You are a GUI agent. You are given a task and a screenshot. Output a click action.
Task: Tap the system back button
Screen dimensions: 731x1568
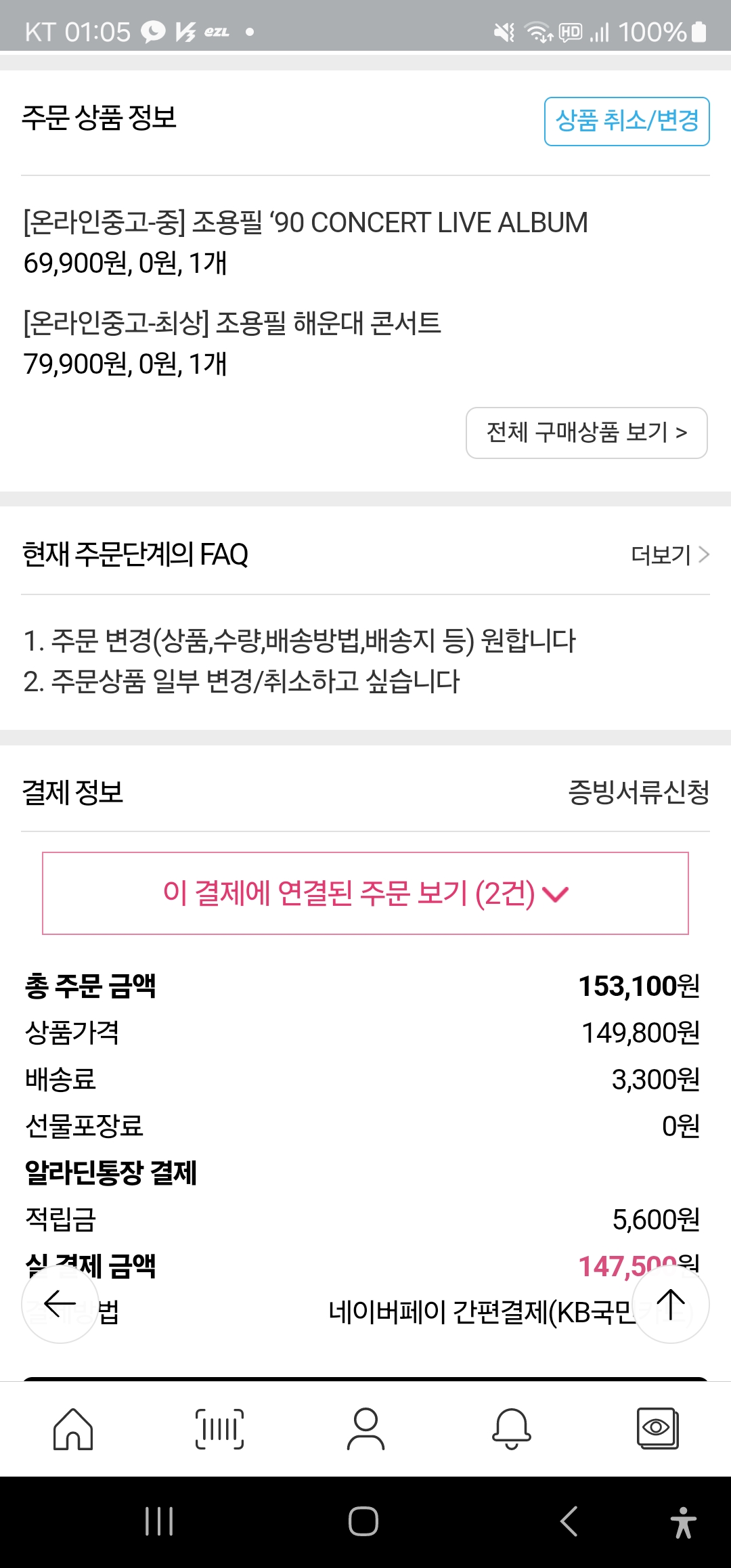(x=569, y=1521)
